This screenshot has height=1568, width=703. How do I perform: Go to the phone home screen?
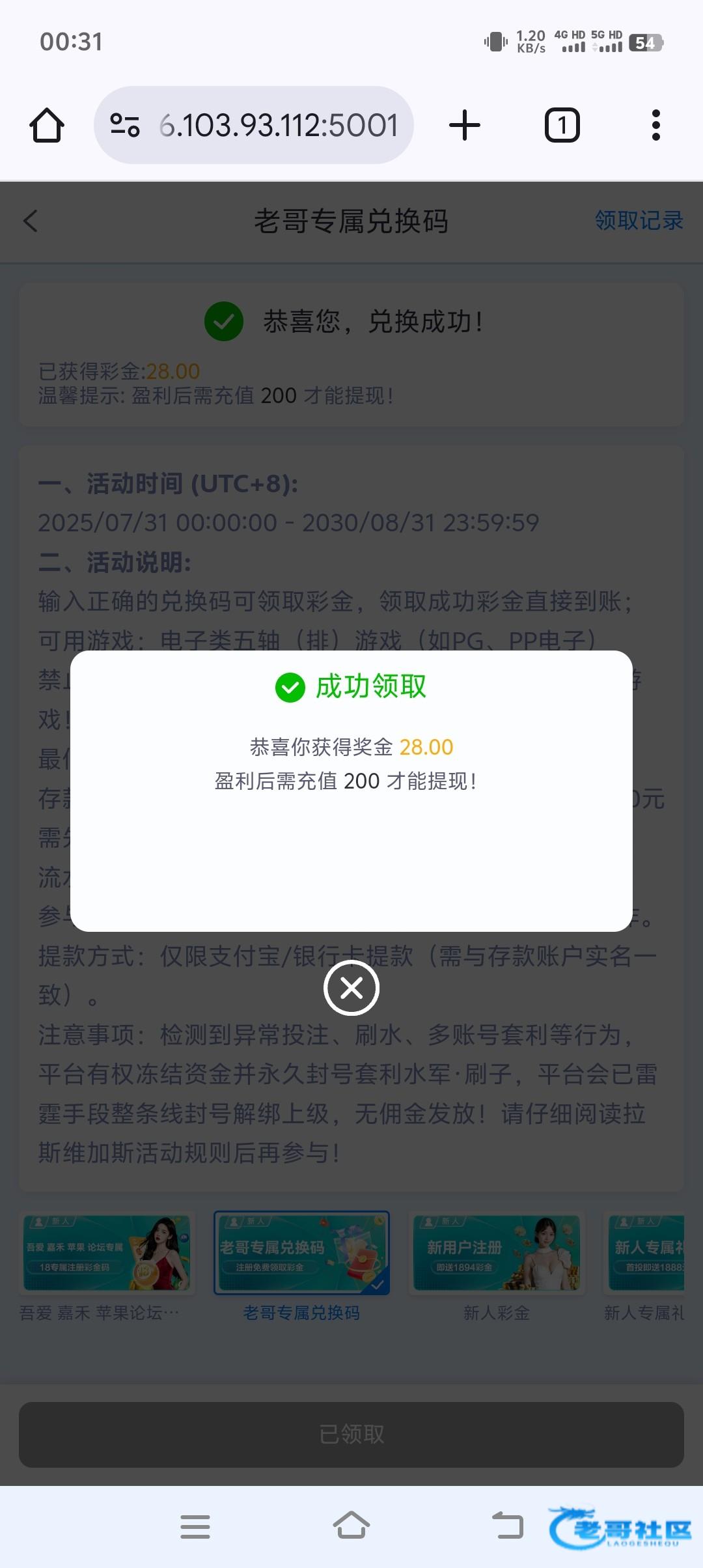351,1525
